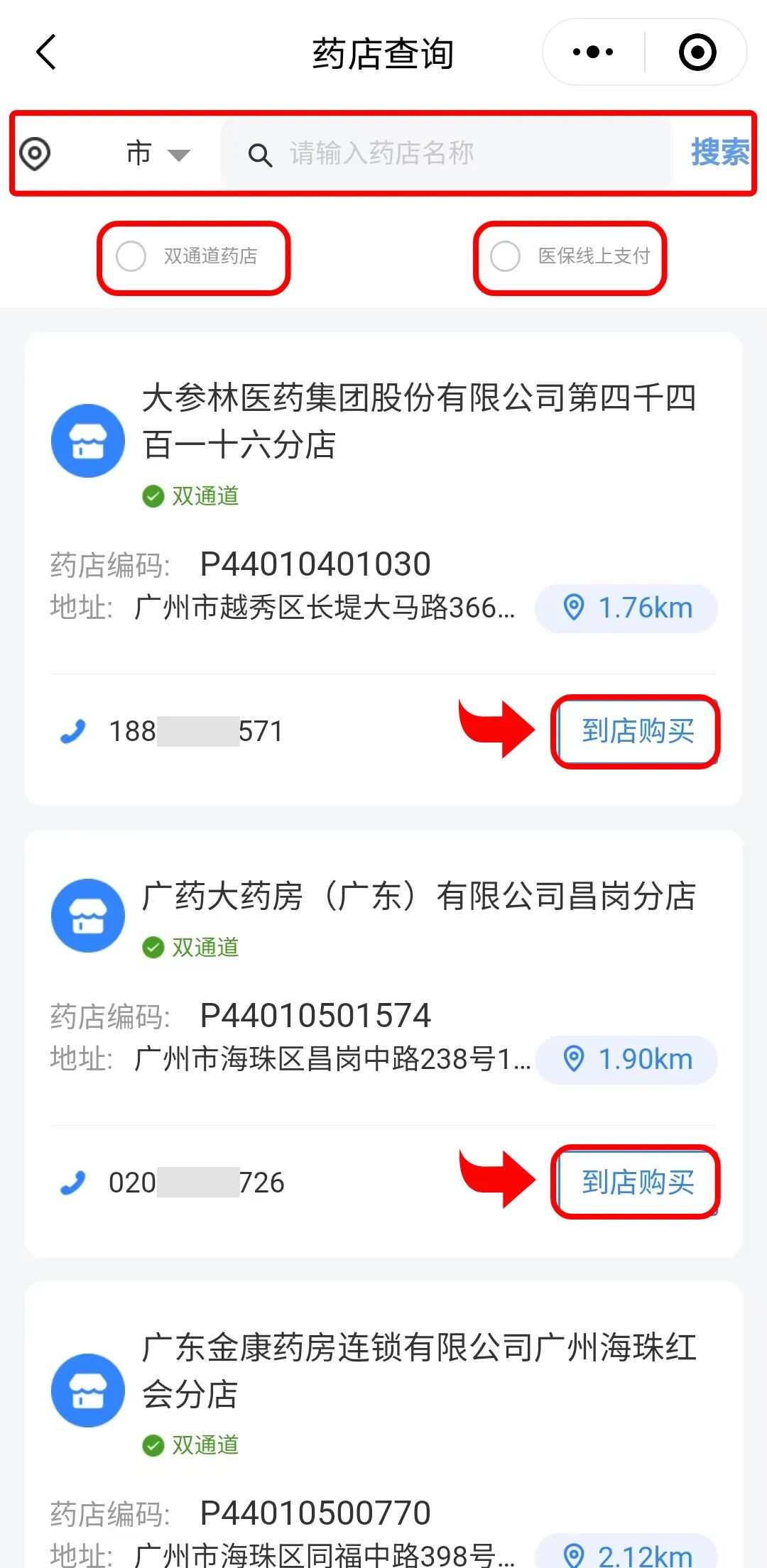Click the green 双通道 checkmark badge under 广药大药房
767x1568 pixels.
[154, 947]
